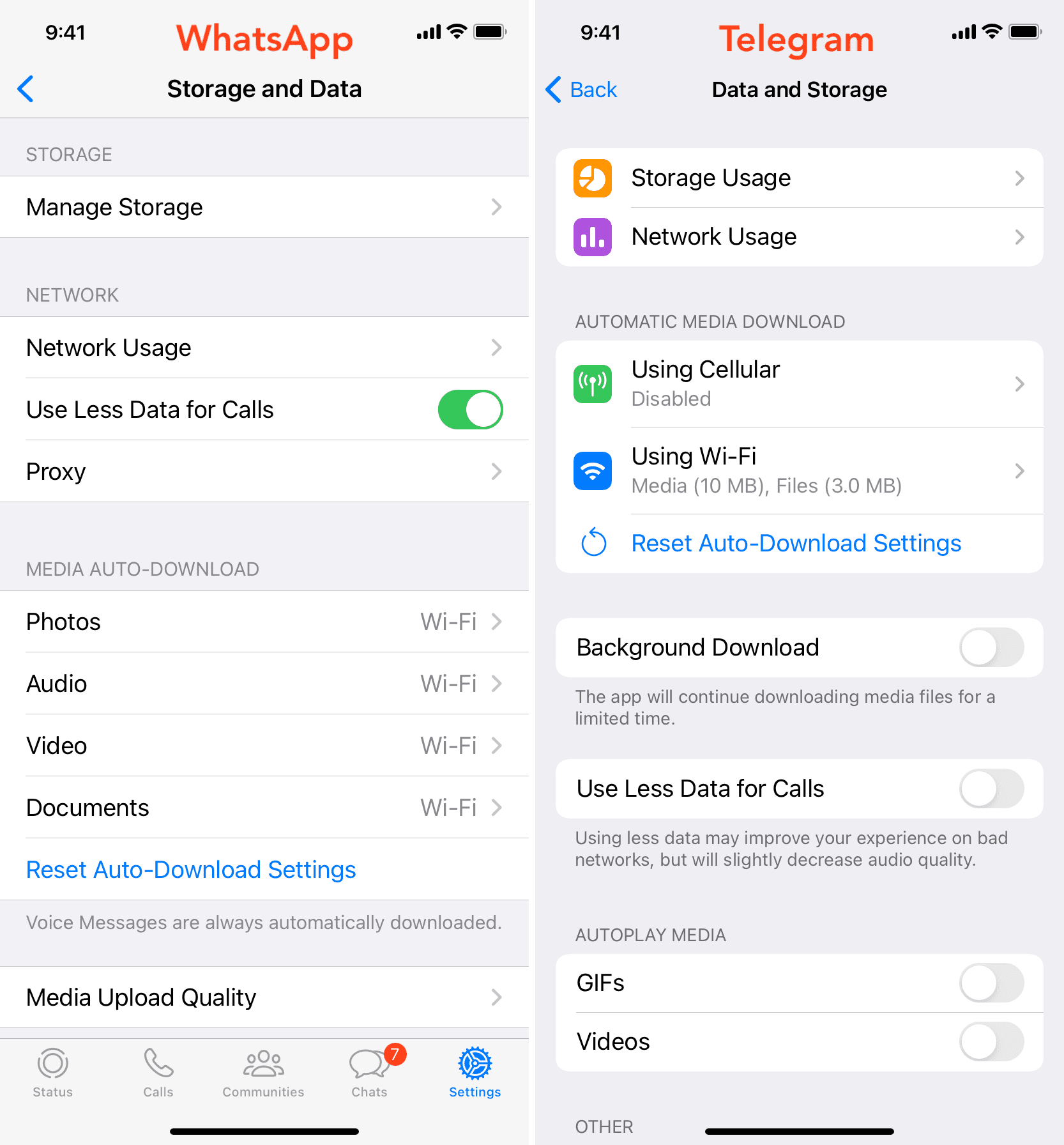The width and height of the screenshot is (1064, 1145).
Task: Enable GIFs autoplay
Action: [x=991, y=983]
